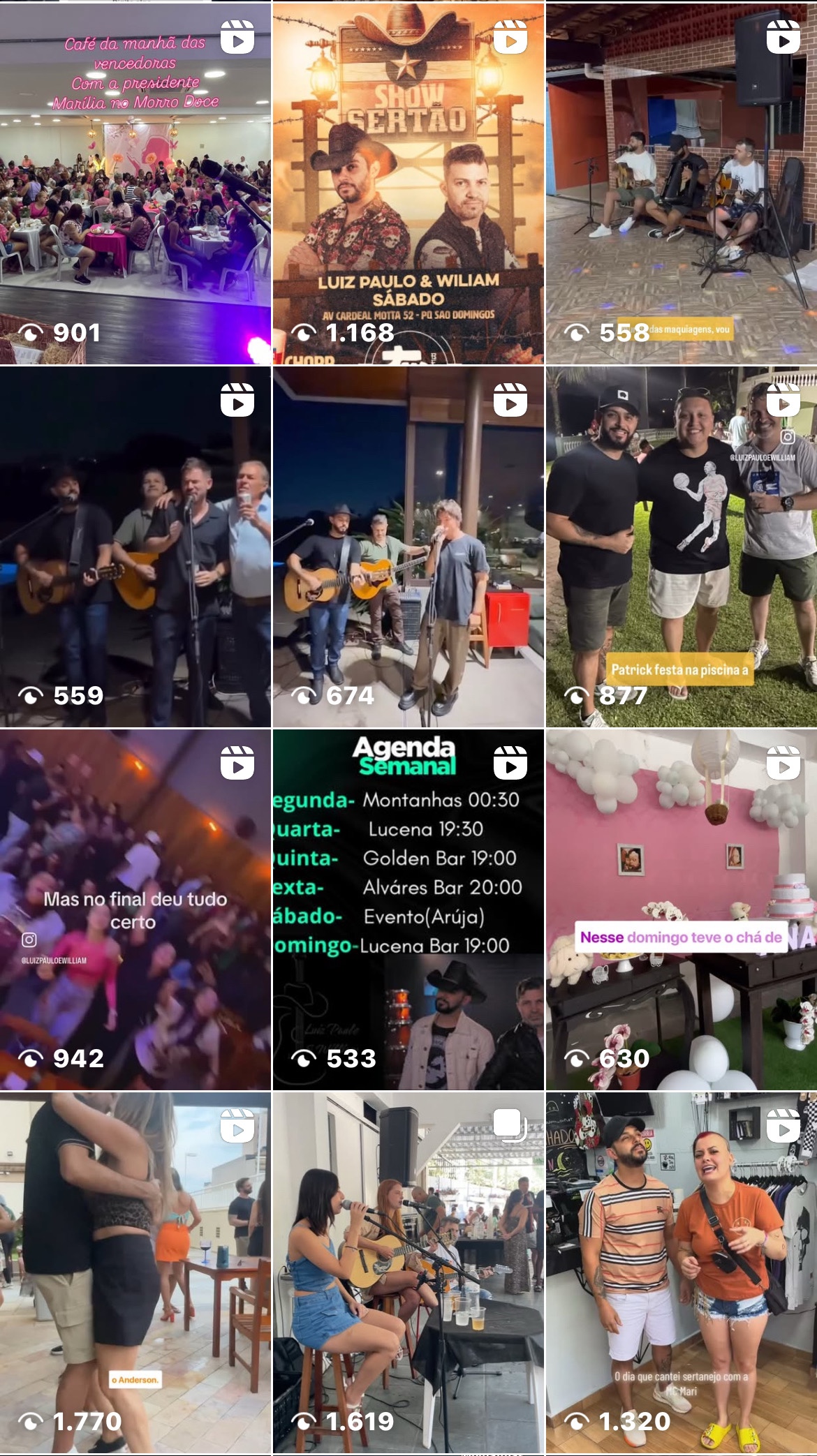Open the Patrick festa na piscina reel

(682, 547)
